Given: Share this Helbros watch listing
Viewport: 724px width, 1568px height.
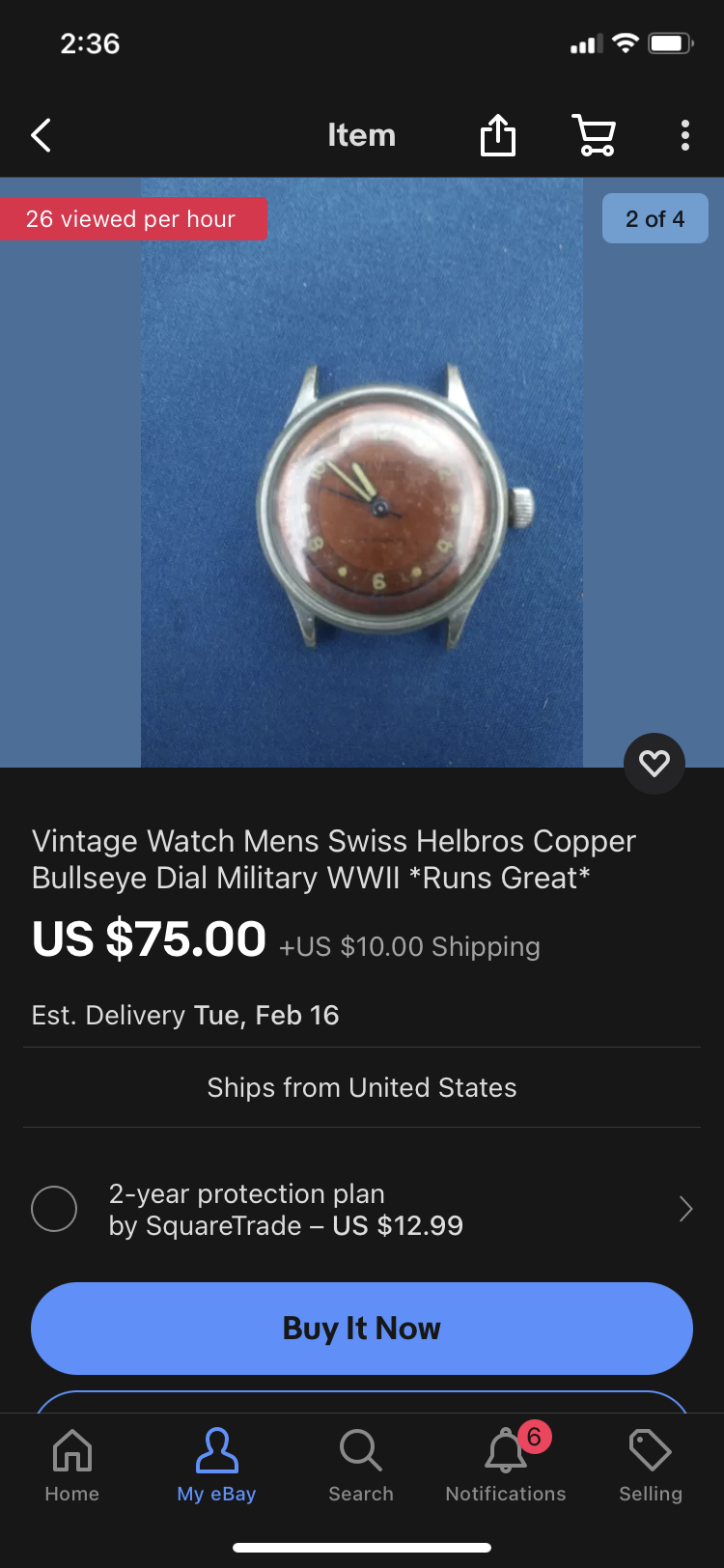Looking at the screenshot, I should (x=498, y=135).
